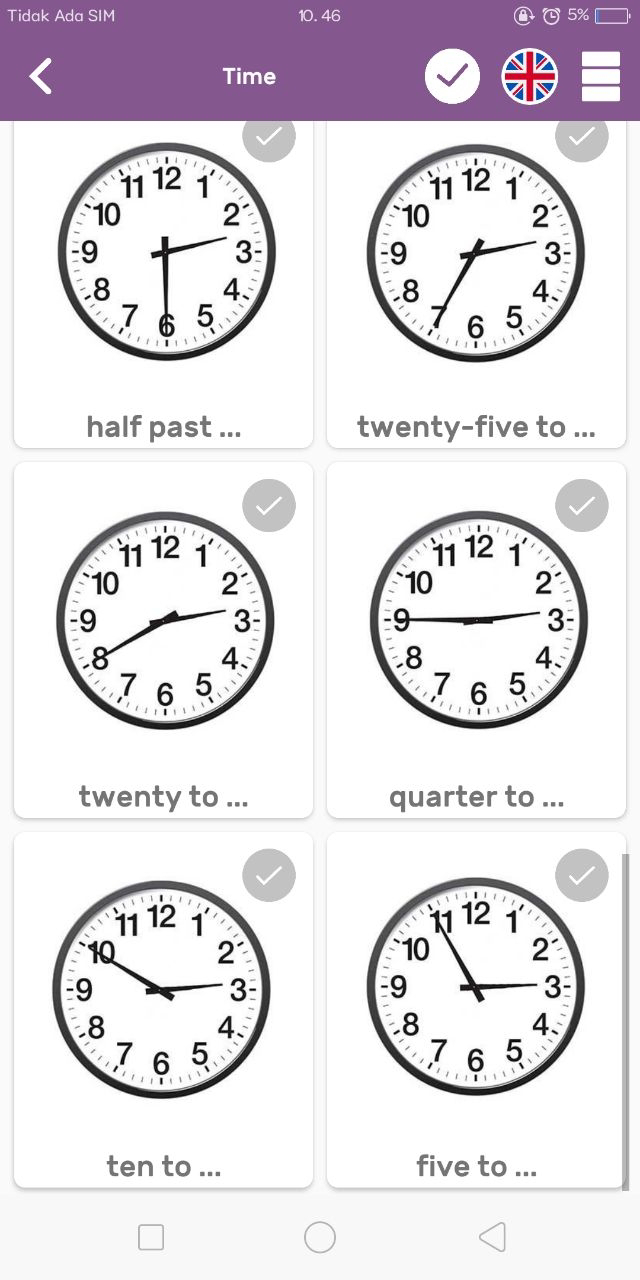The width and height of the screenshot is (640, 1280).
Task: Go to the system home screen
Action: (320, 1237)
